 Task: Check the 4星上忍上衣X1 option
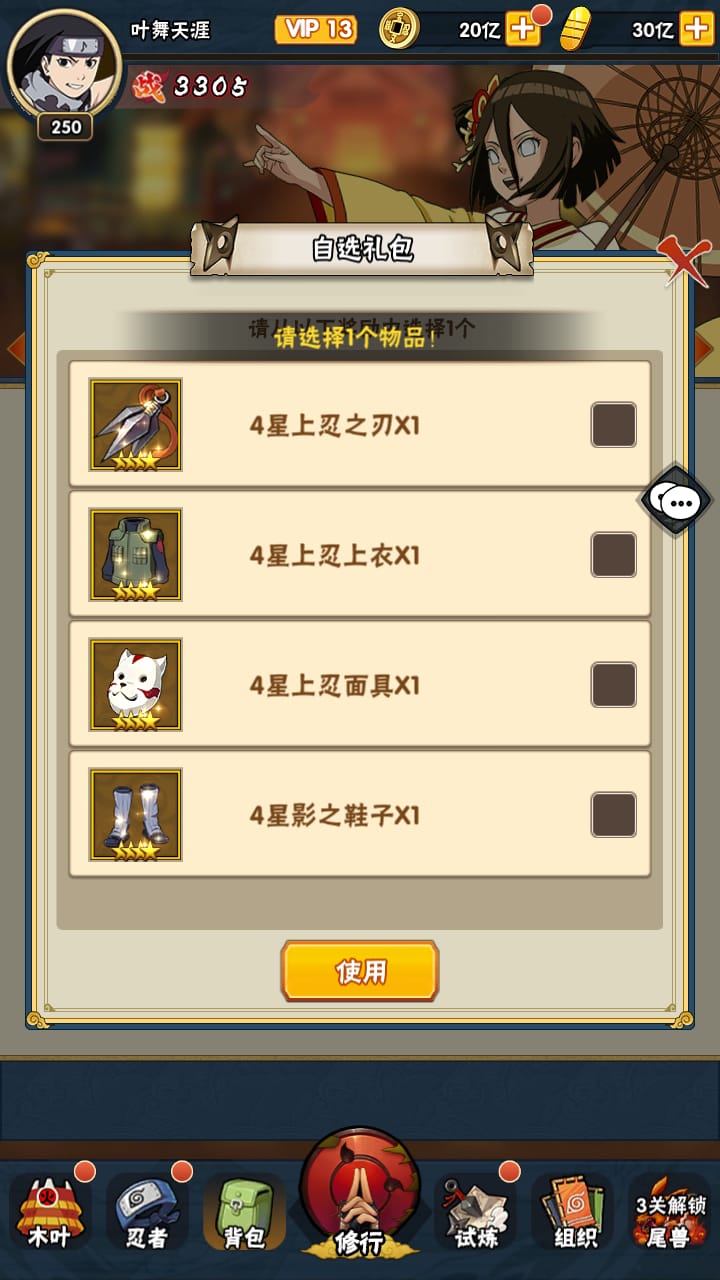point(613,555)
